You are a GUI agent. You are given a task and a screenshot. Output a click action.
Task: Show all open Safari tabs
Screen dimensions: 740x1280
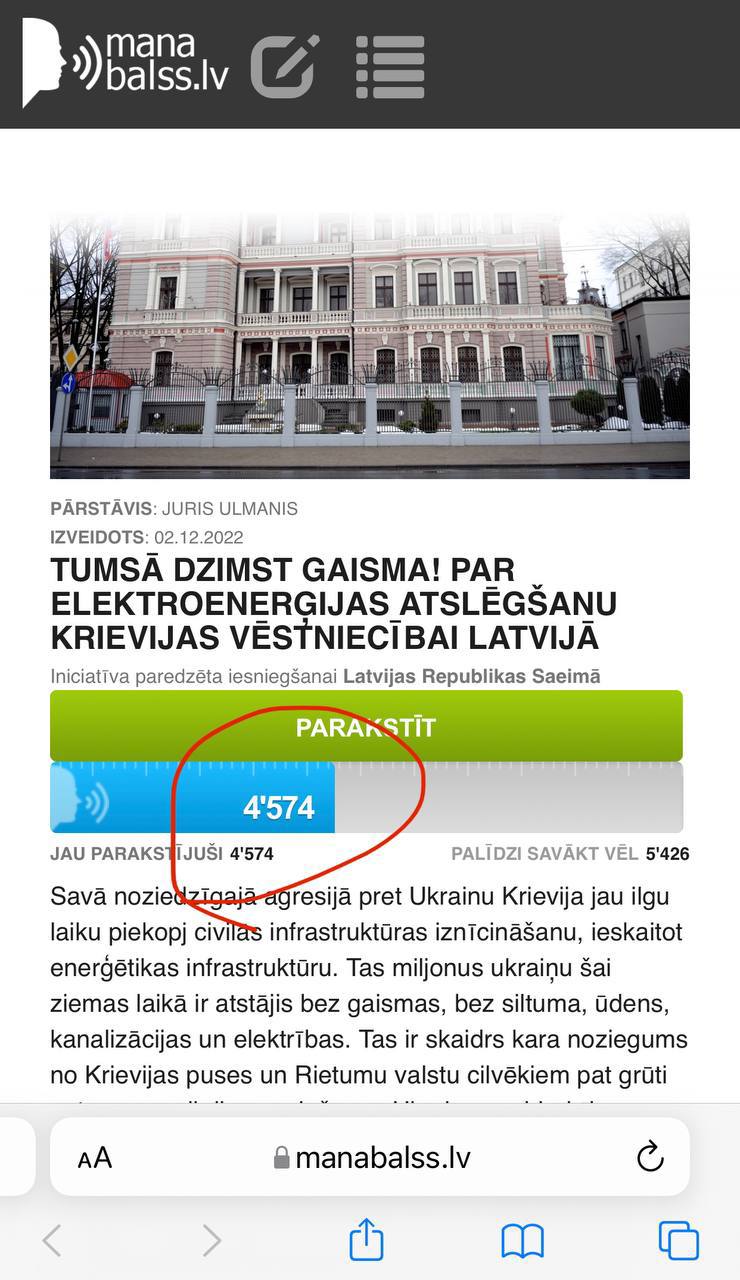(x=678, y=1241)
